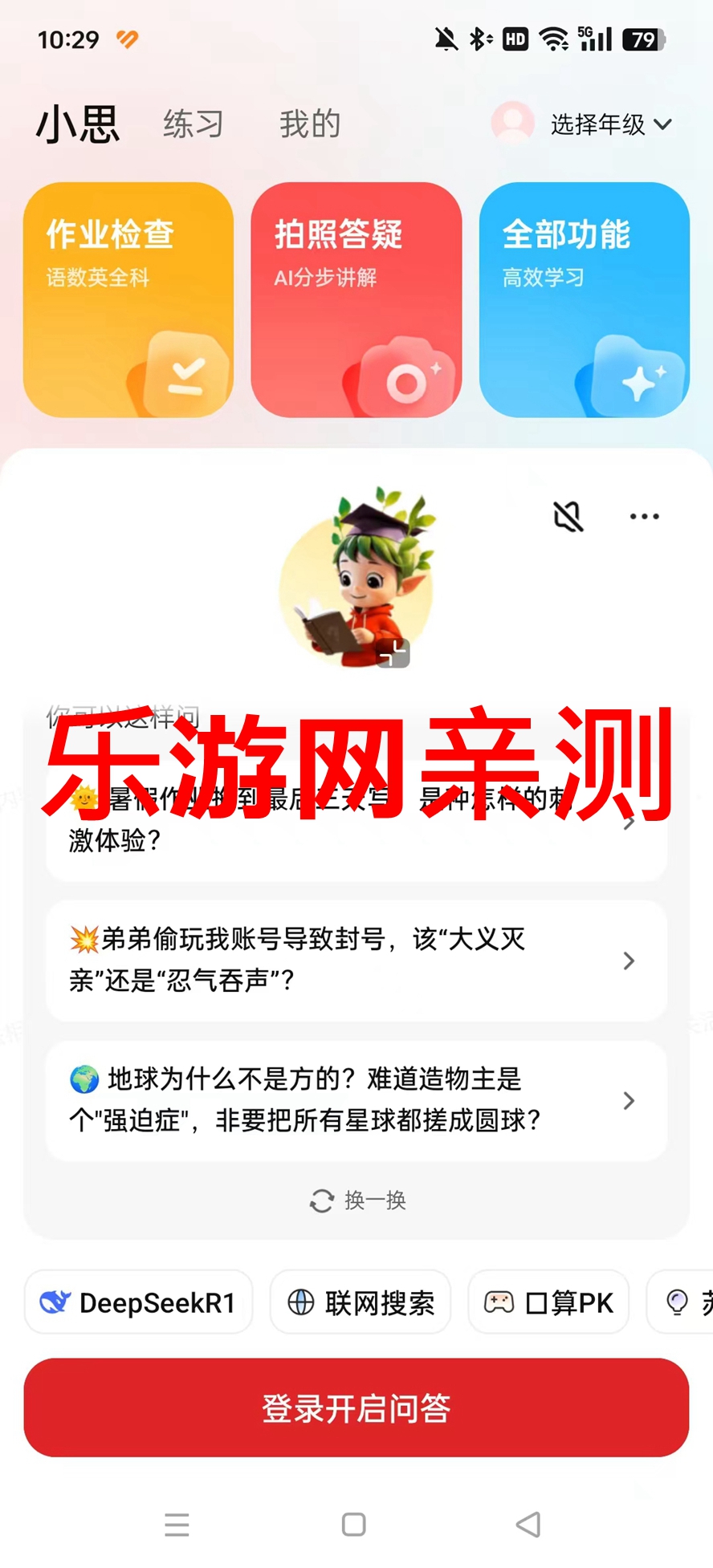This screenshot has height=1568, width=713.
Task: Open the profile avatar
Action: point(512,123)
